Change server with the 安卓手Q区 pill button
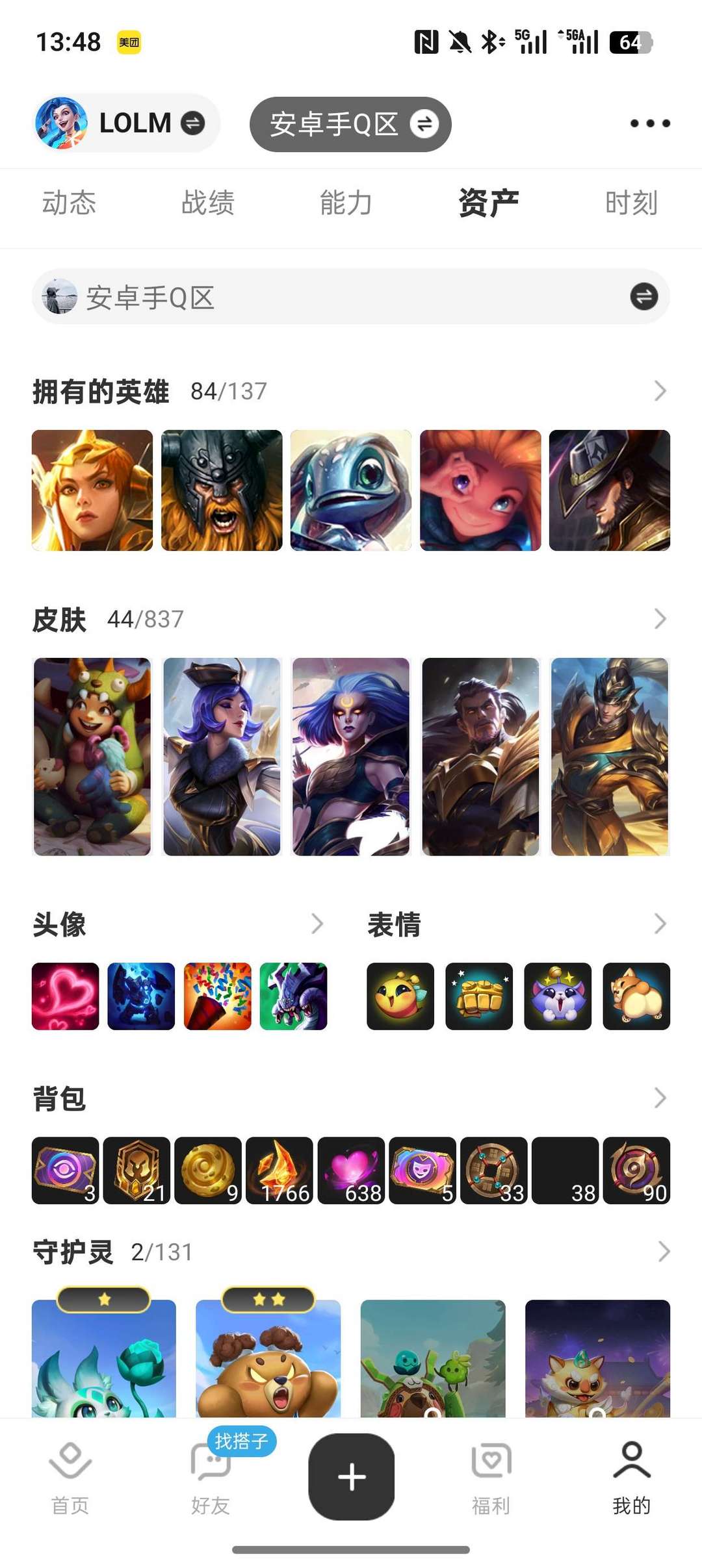This screenshot has height=1568, width=702. coord(350,124)
